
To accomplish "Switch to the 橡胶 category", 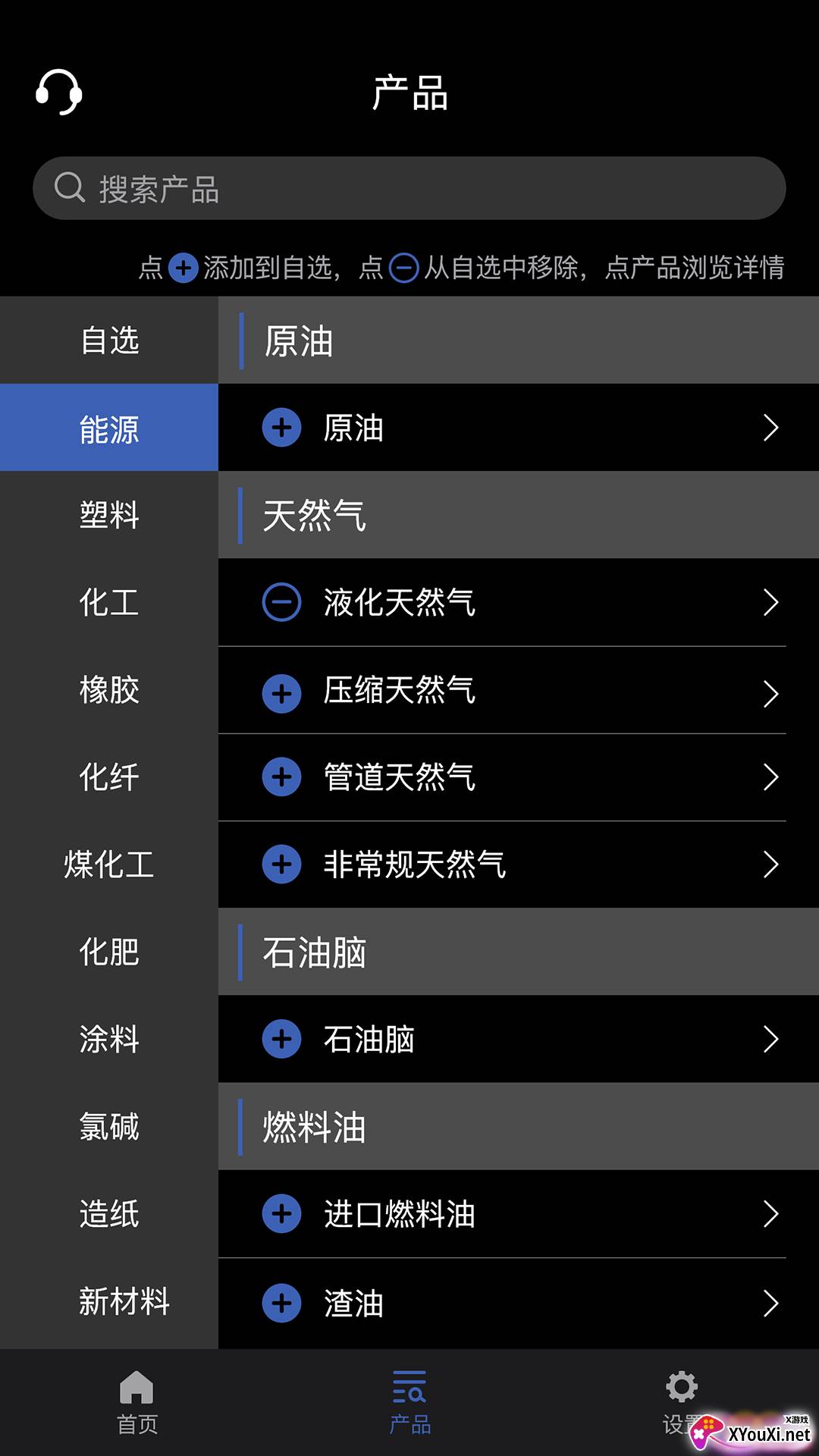I will pyautogui.click(x=109, y=689).
